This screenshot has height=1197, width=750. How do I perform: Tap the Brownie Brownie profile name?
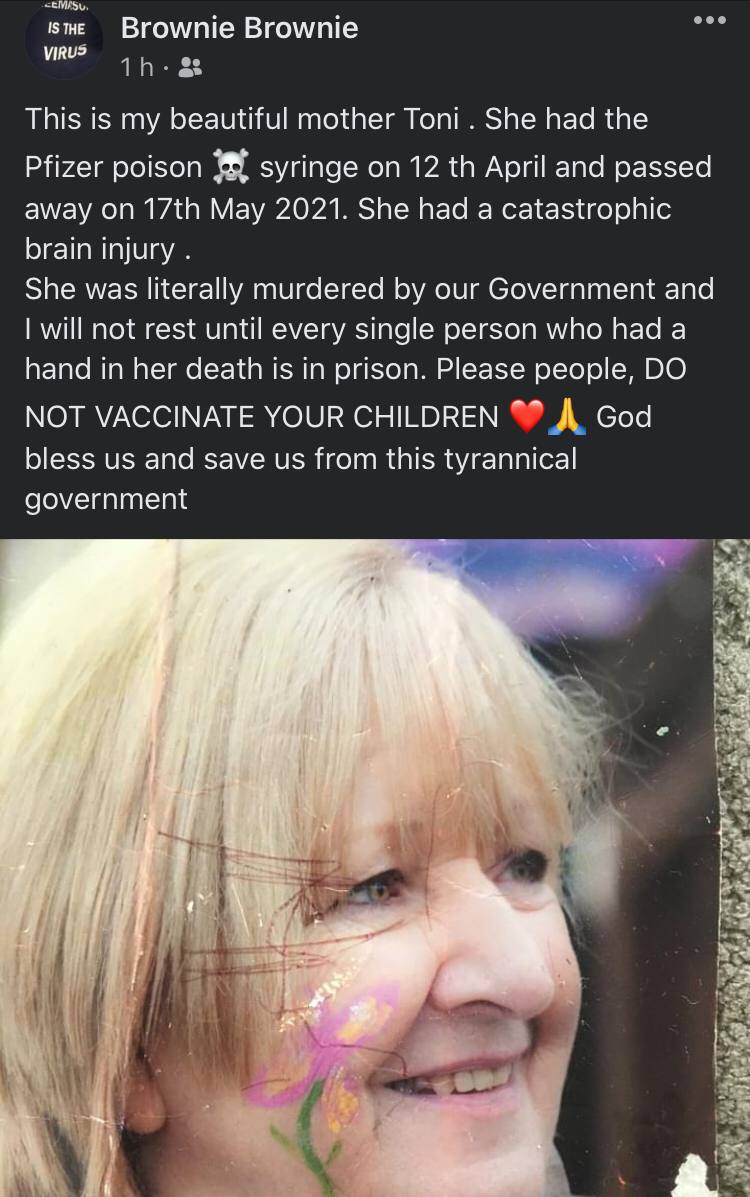pyautogui.click(x=239, y=28)
